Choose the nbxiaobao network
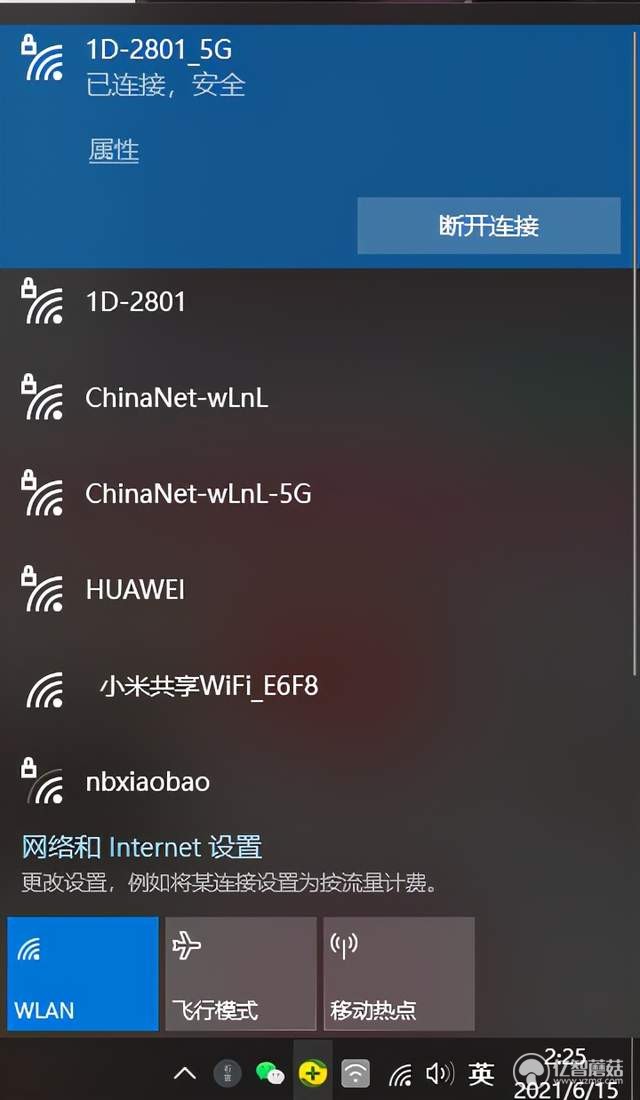This screenshot has width=640, height=1100. (x=317, y=782)
